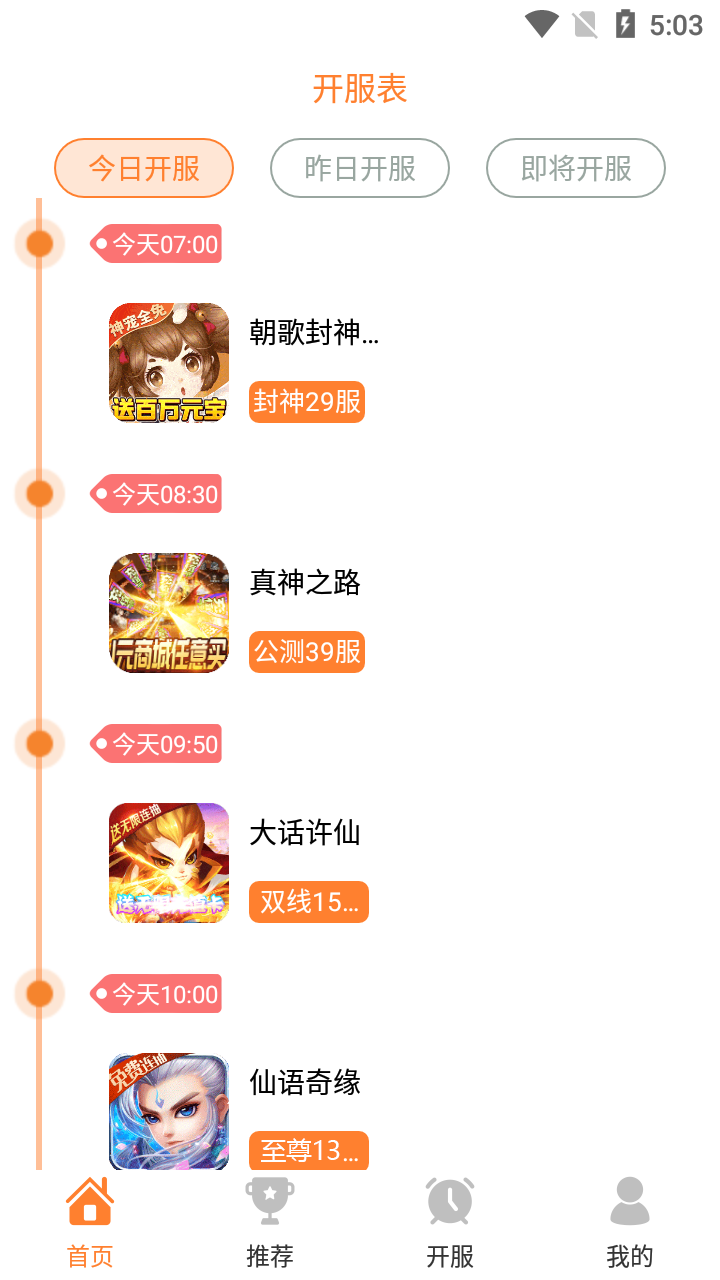The width and height of the screenshot is (720, 1280).
Task: Switch to the 推荐 tab
Action: 270,1222
